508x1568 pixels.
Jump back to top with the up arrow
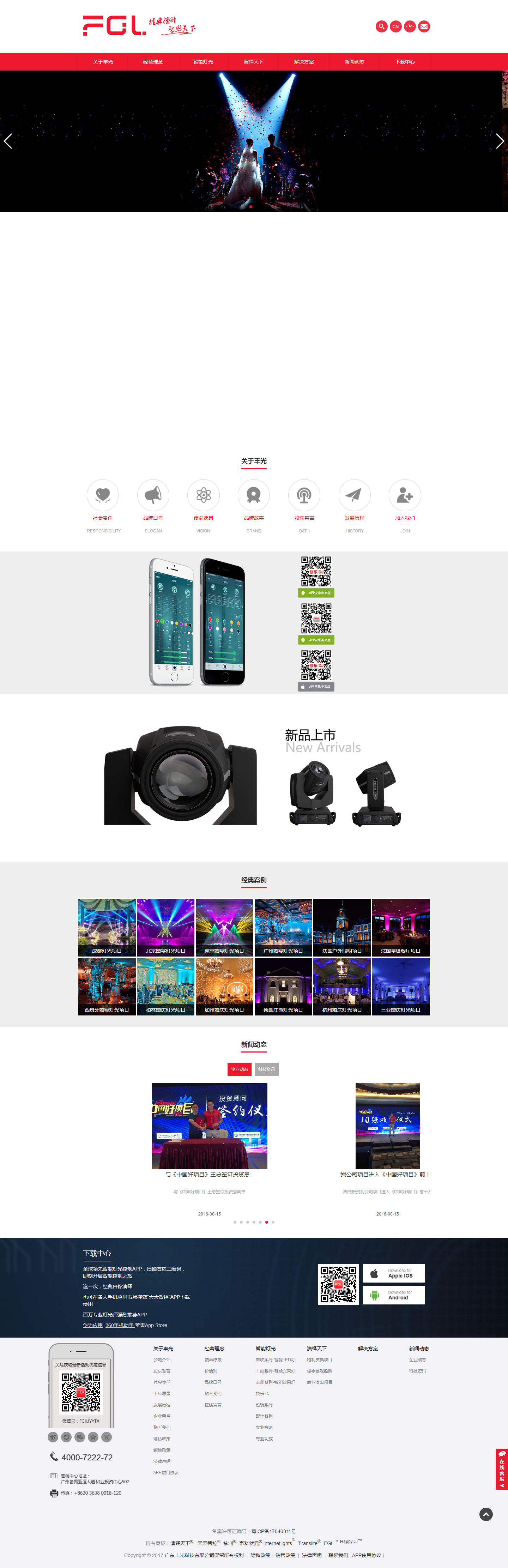pos(486,1514)
